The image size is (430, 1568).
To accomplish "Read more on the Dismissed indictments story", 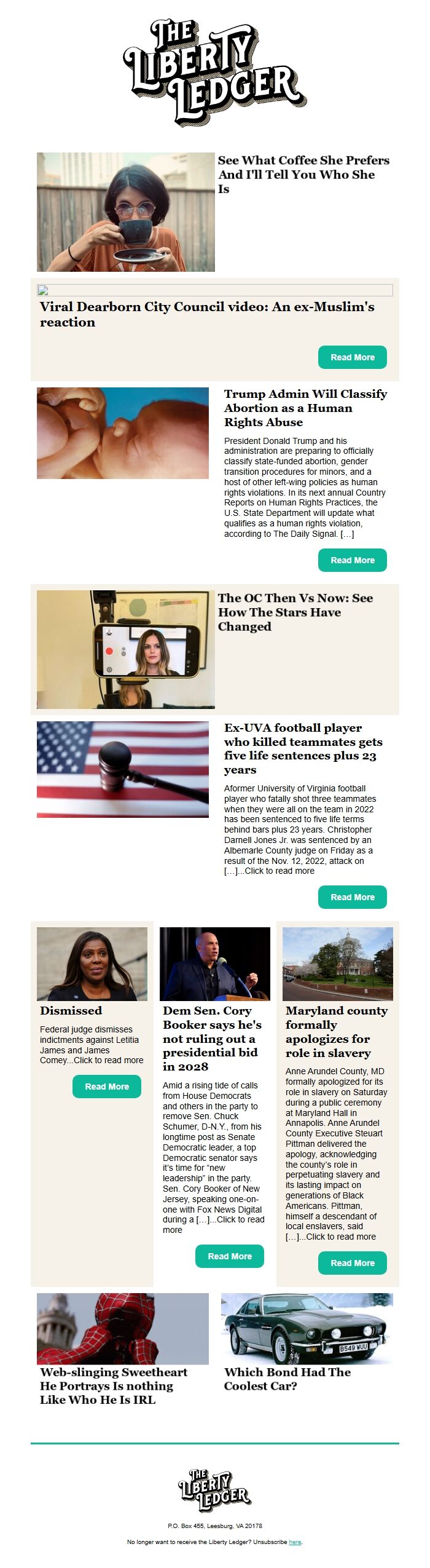I will (x=107, y=1087).
